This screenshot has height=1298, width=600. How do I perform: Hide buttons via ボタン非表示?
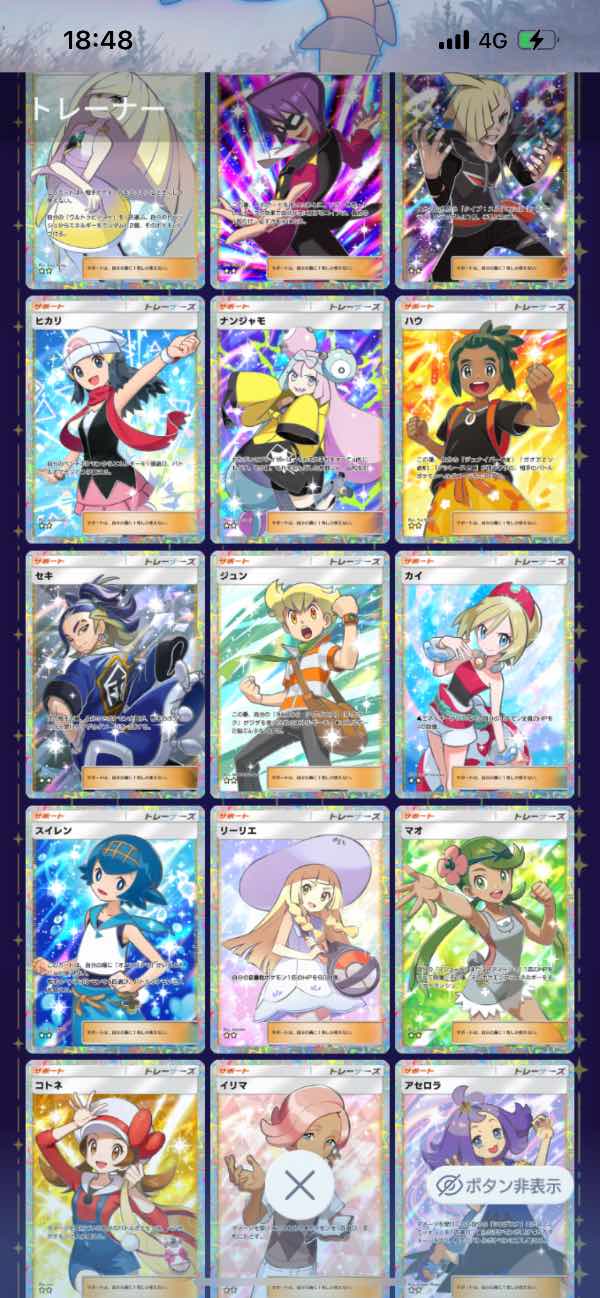tap(499, 1186)
